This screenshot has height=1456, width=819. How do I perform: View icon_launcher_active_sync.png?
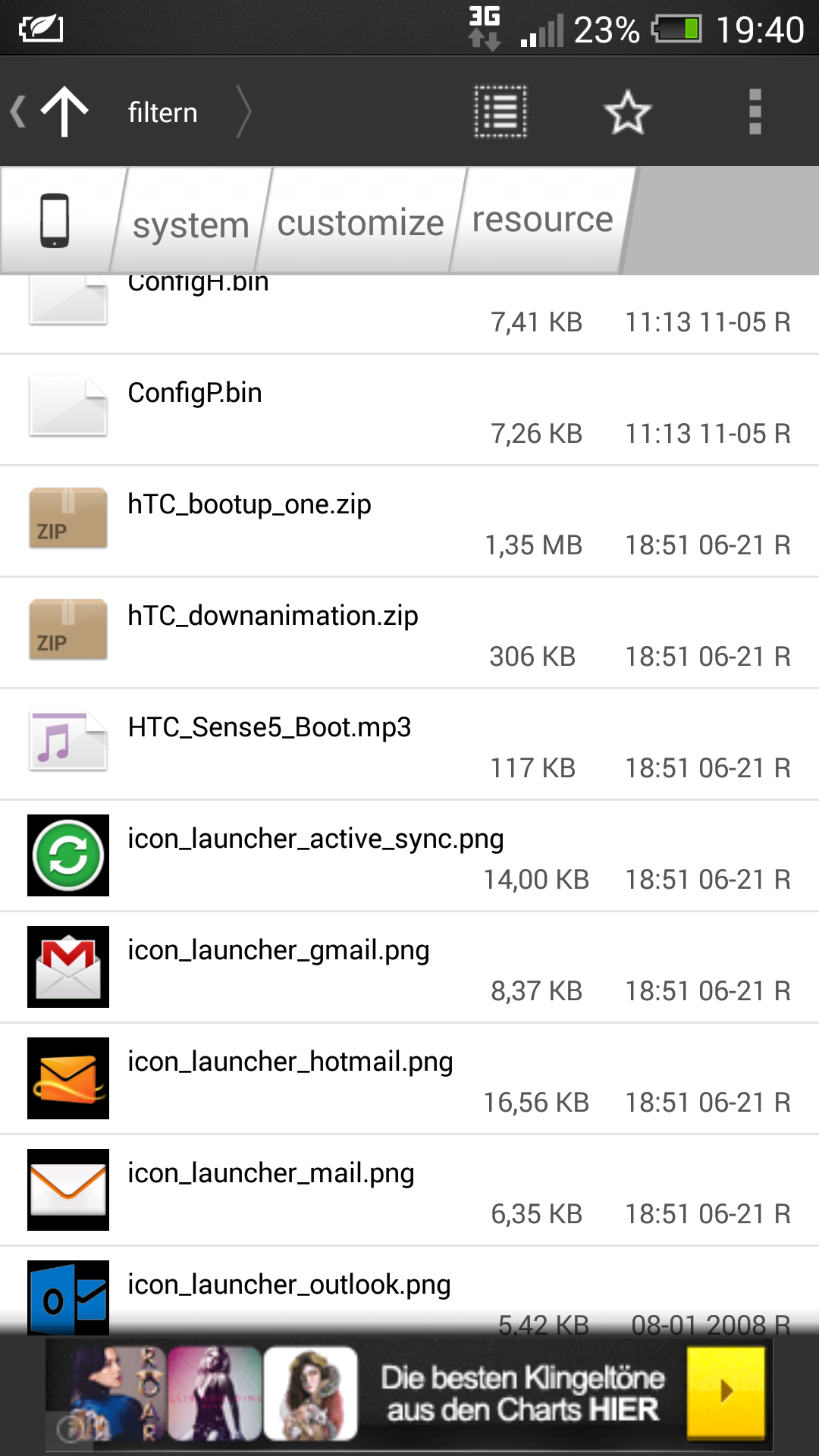click(x=409, y=856)
